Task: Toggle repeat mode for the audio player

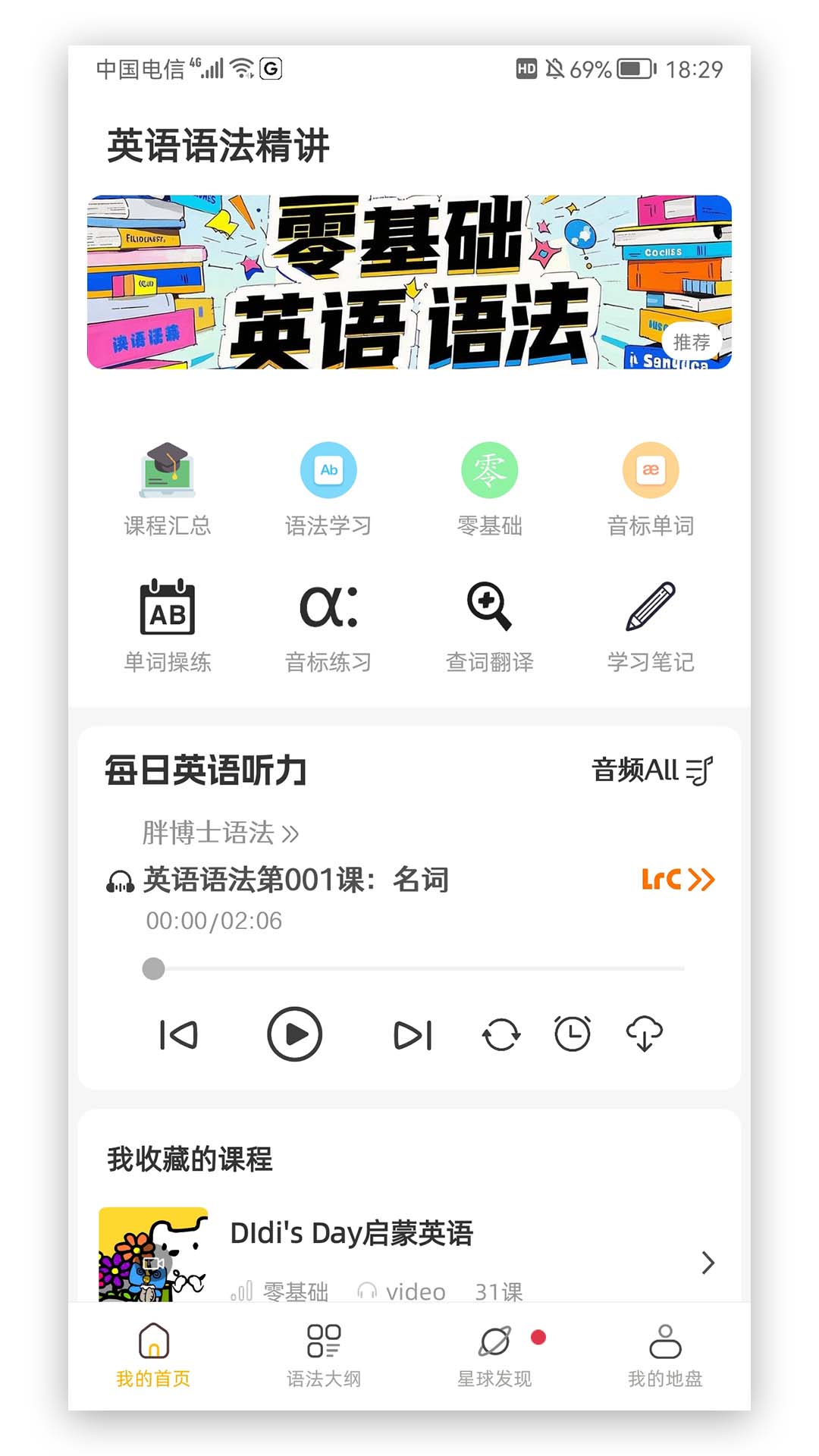Action: [x=500, y=1033]
